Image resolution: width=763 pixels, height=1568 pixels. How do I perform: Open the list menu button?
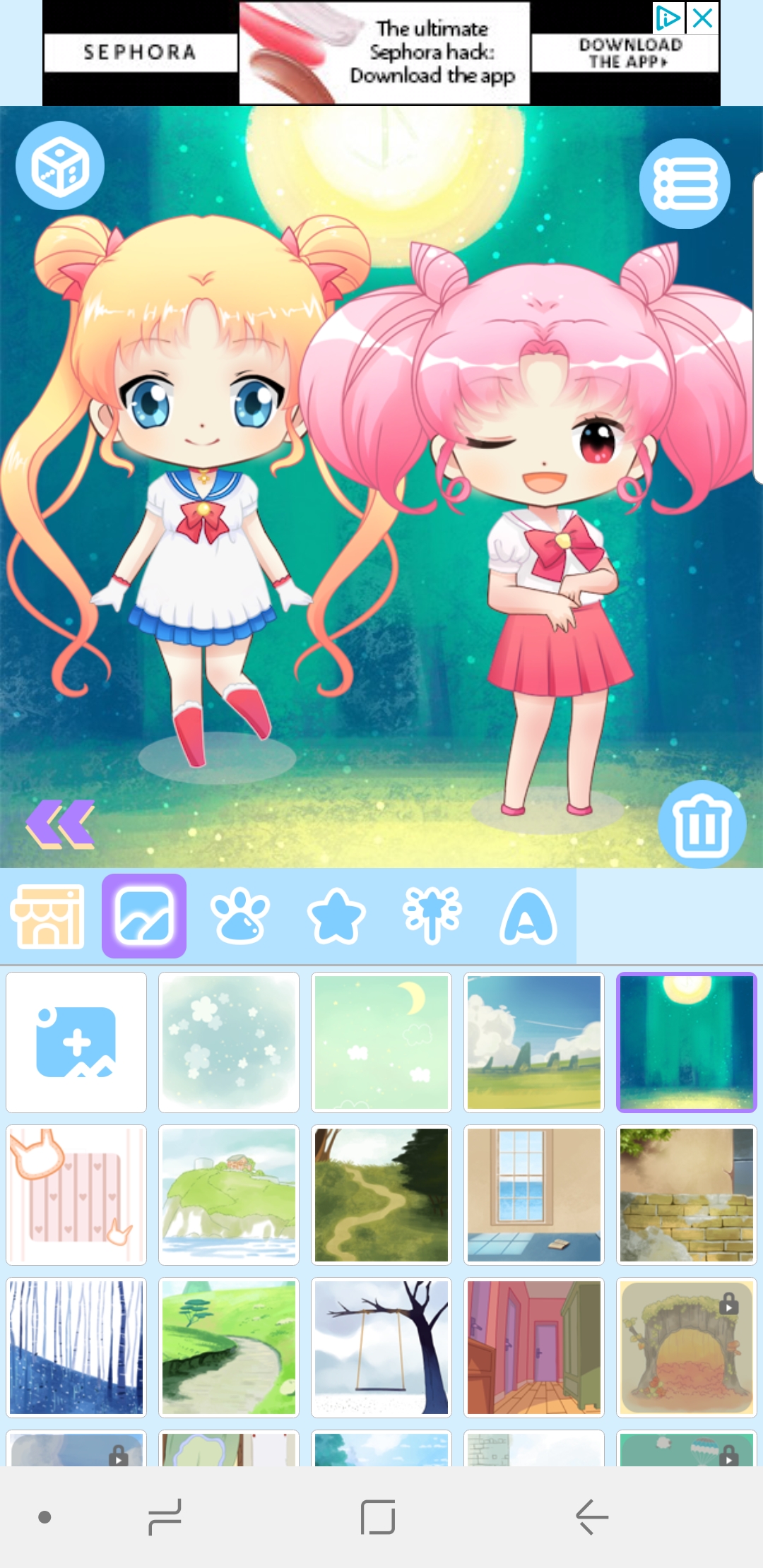tap(685, 184)
